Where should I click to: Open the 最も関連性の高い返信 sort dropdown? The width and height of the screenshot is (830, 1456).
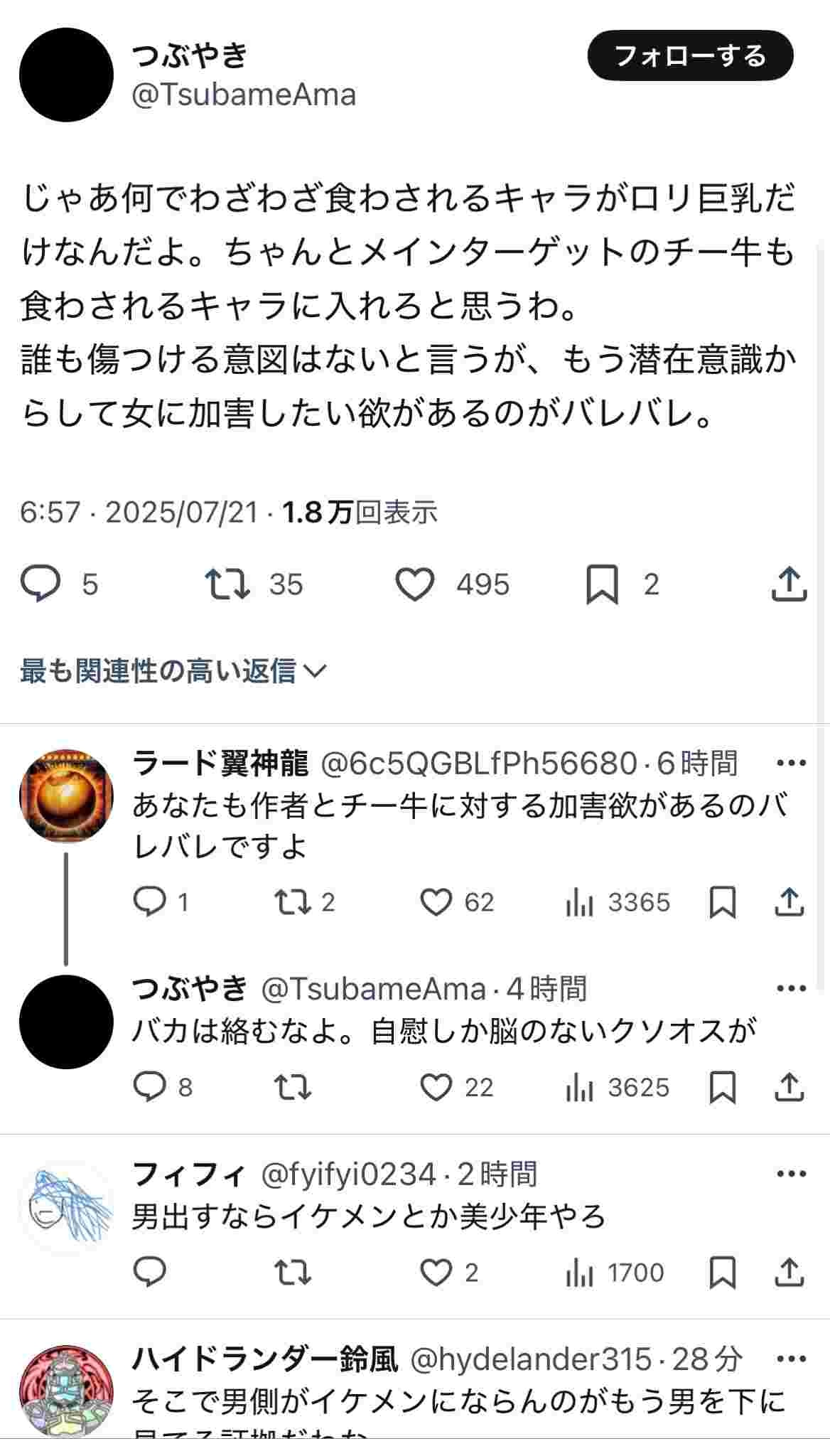click(173, 670)
